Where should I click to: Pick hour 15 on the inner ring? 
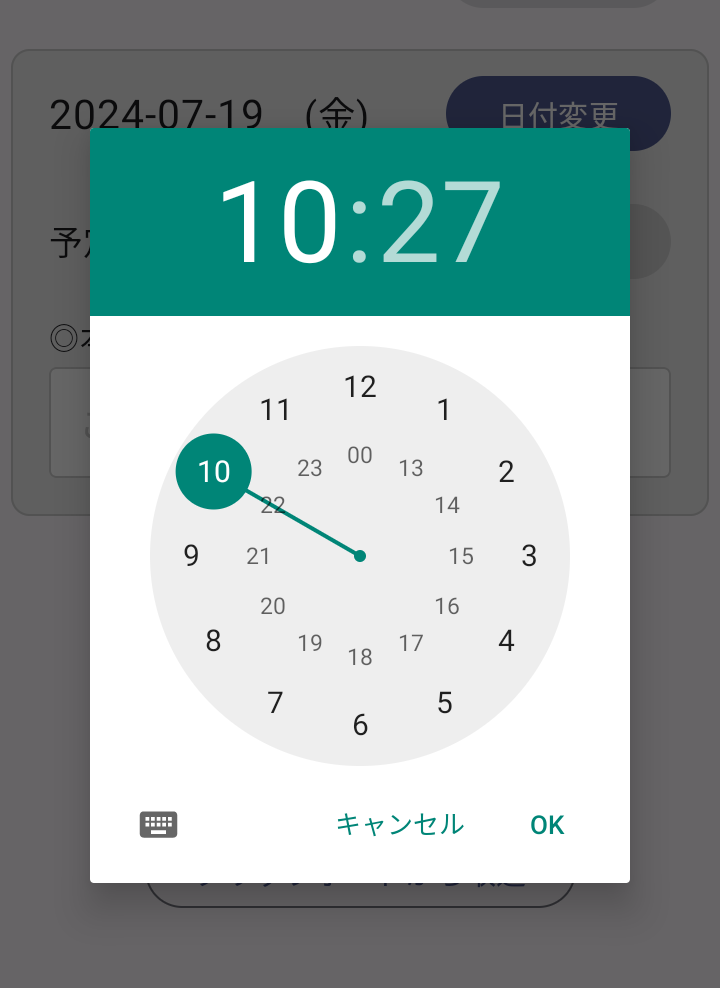pos(461,556)
